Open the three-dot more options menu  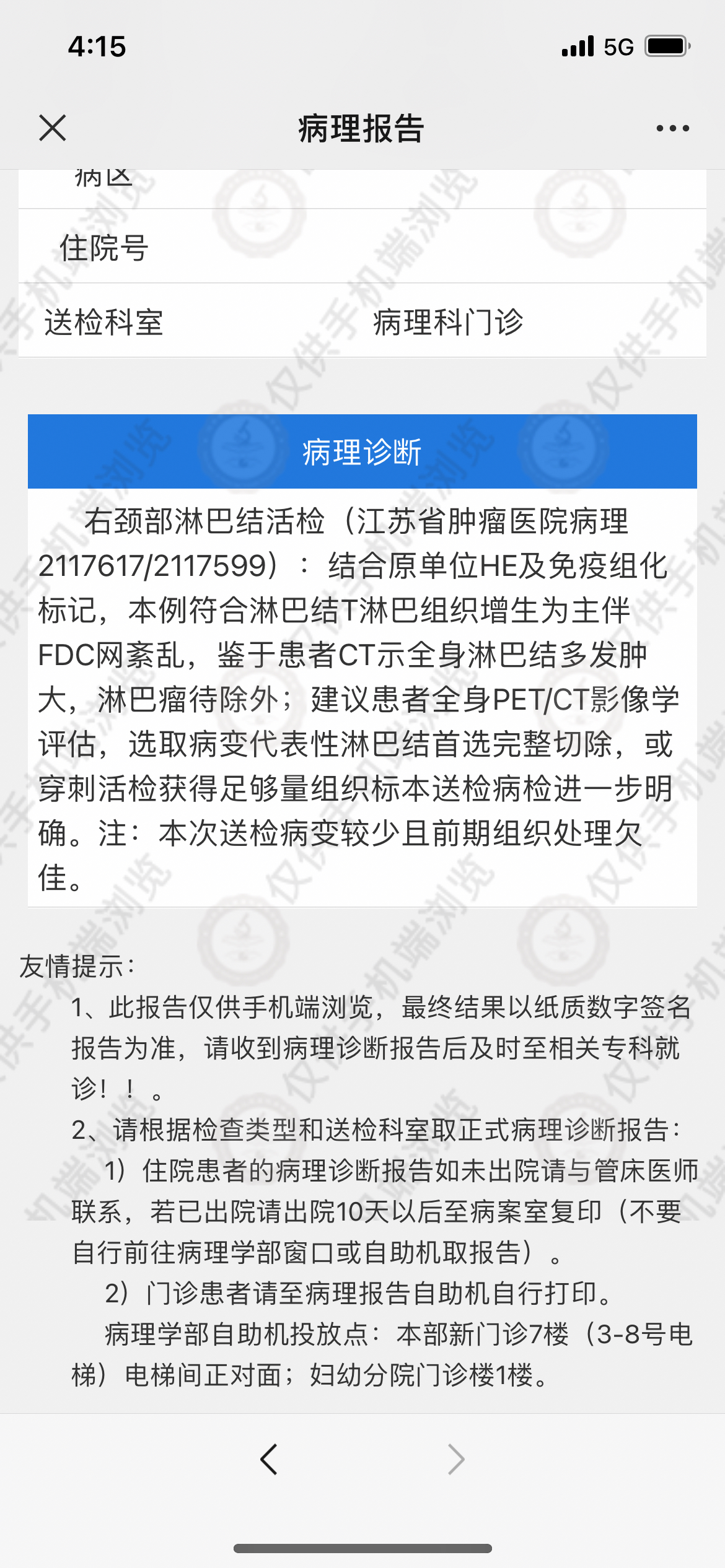coord(672,128)
